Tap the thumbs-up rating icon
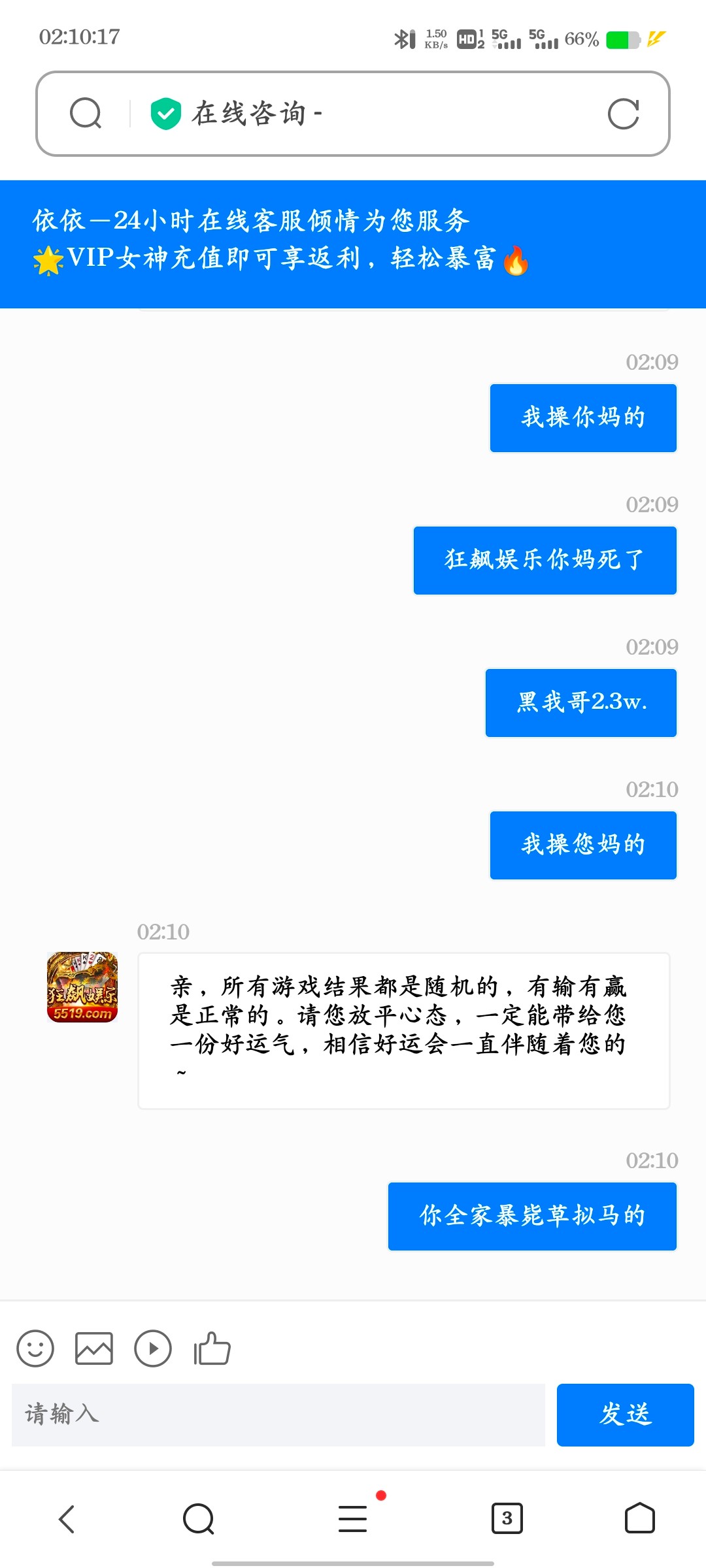 click(212, 1348)
